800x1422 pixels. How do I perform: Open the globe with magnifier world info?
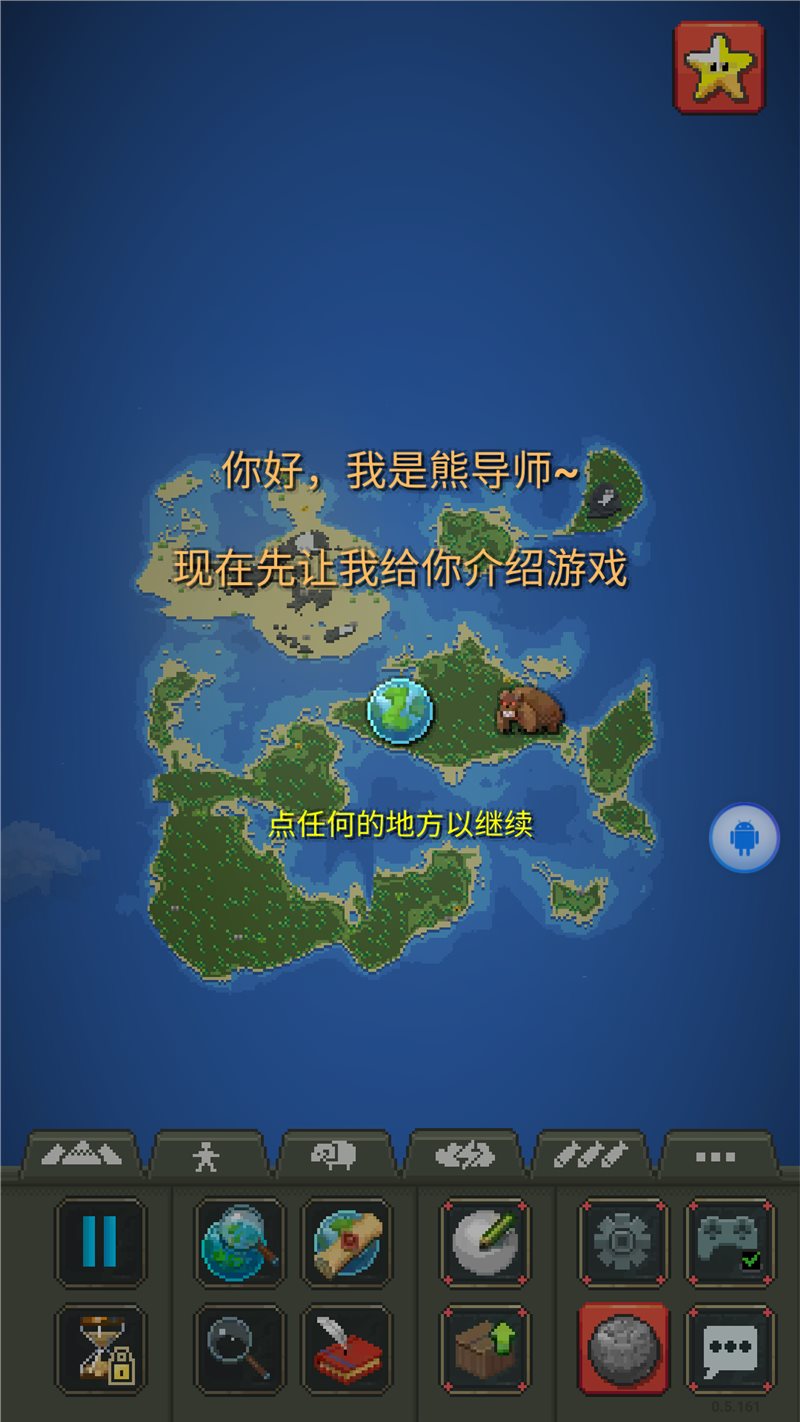coord(239,1243)
